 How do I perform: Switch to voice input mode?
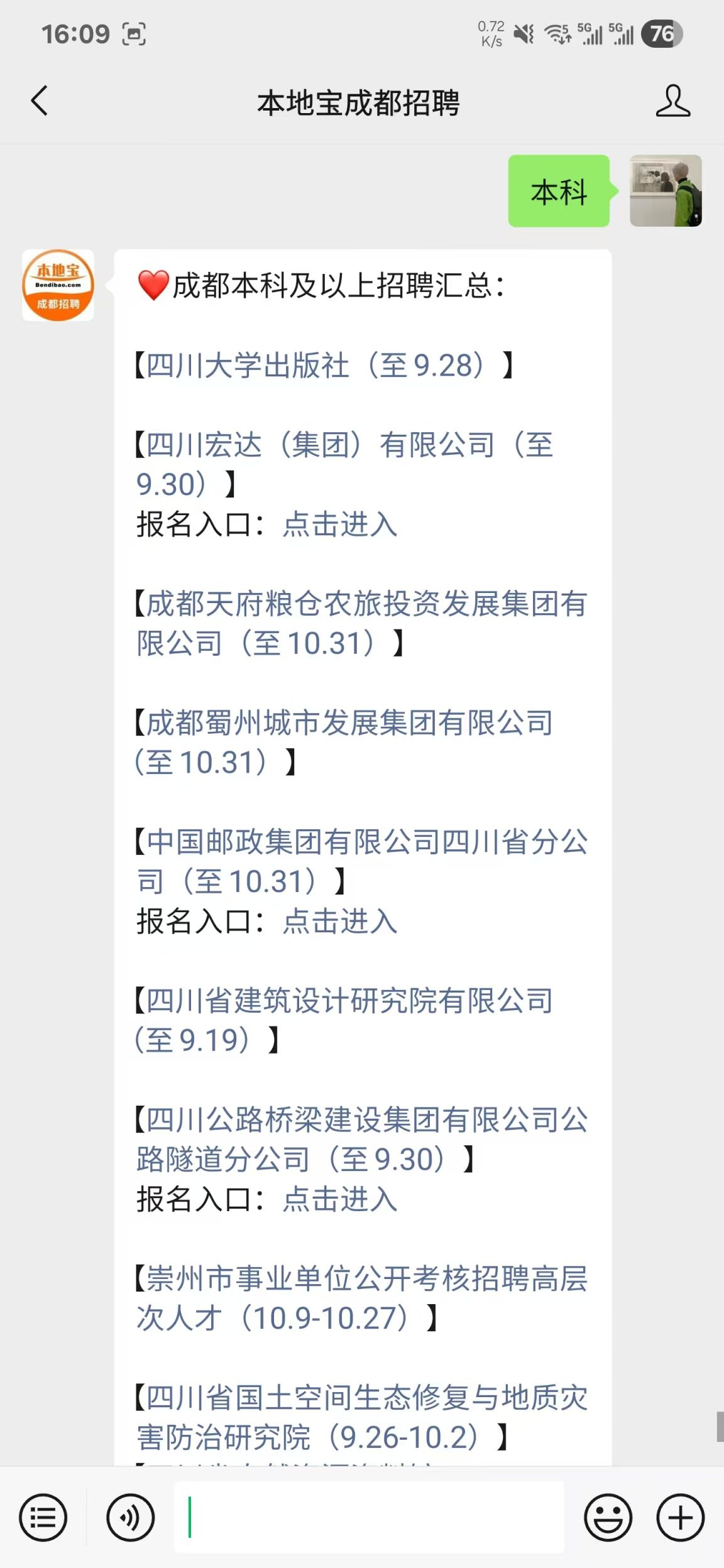pos(130,1518)
